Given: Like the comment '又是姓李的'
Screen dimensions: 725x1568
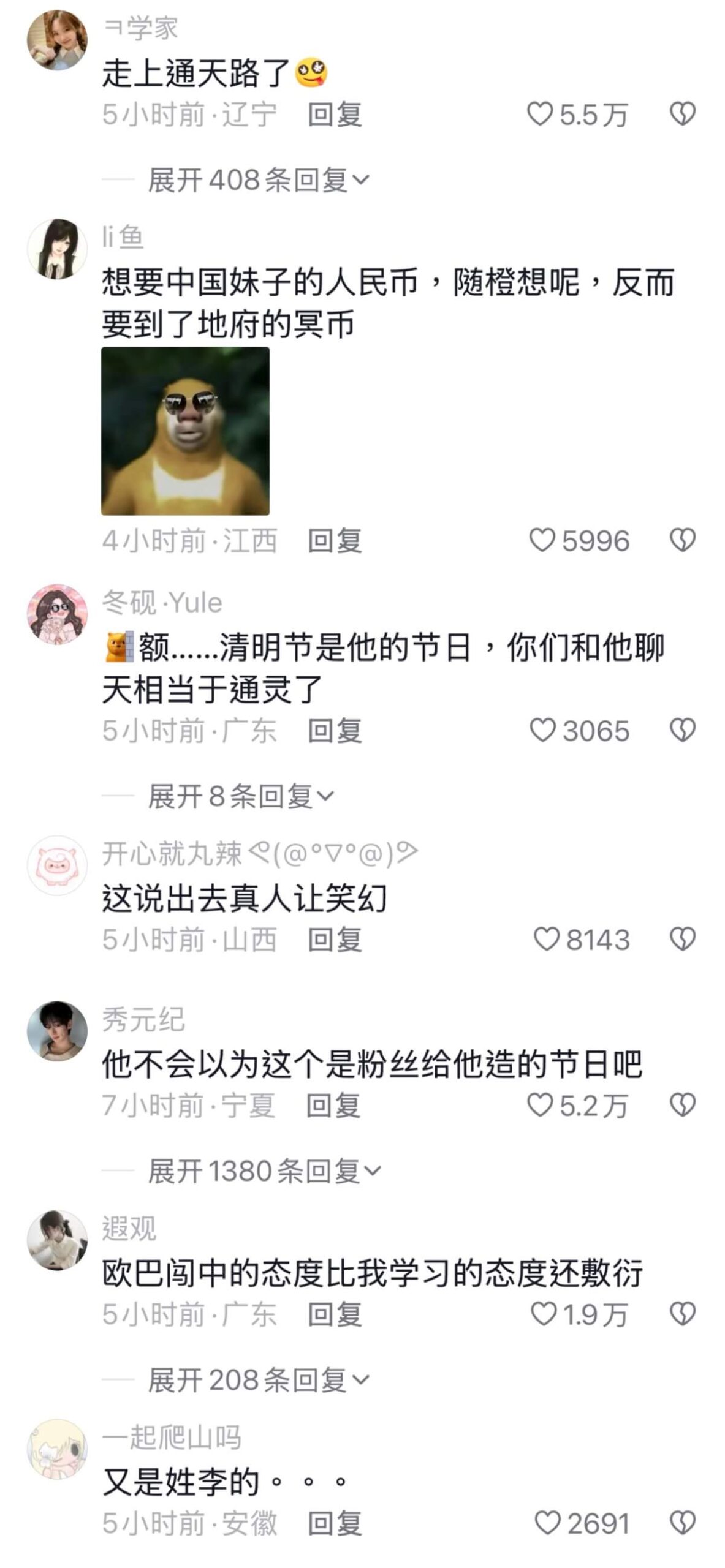Looking at the screenshot, I should (547, 1523).
